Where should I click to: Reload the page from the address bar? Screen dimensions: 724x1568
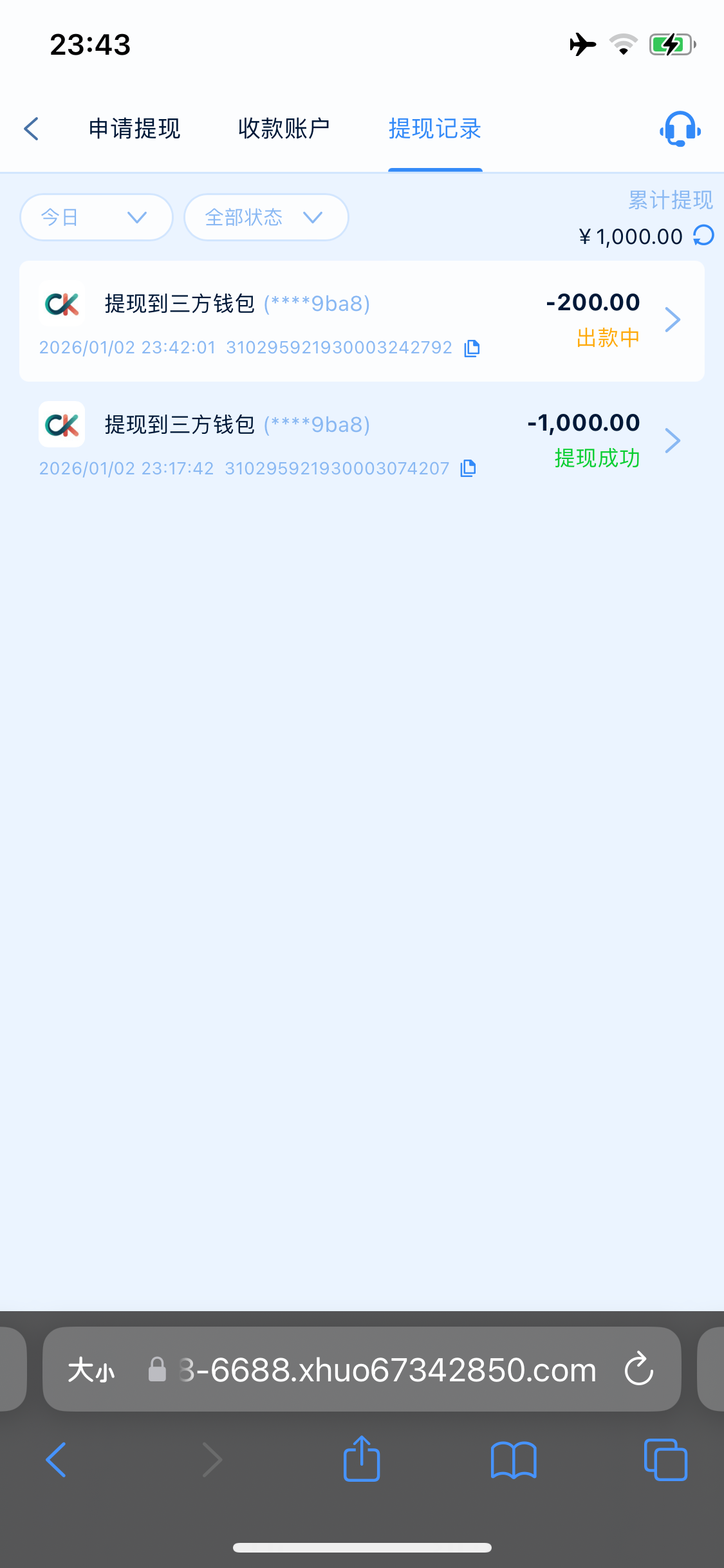coord(639,1370)
